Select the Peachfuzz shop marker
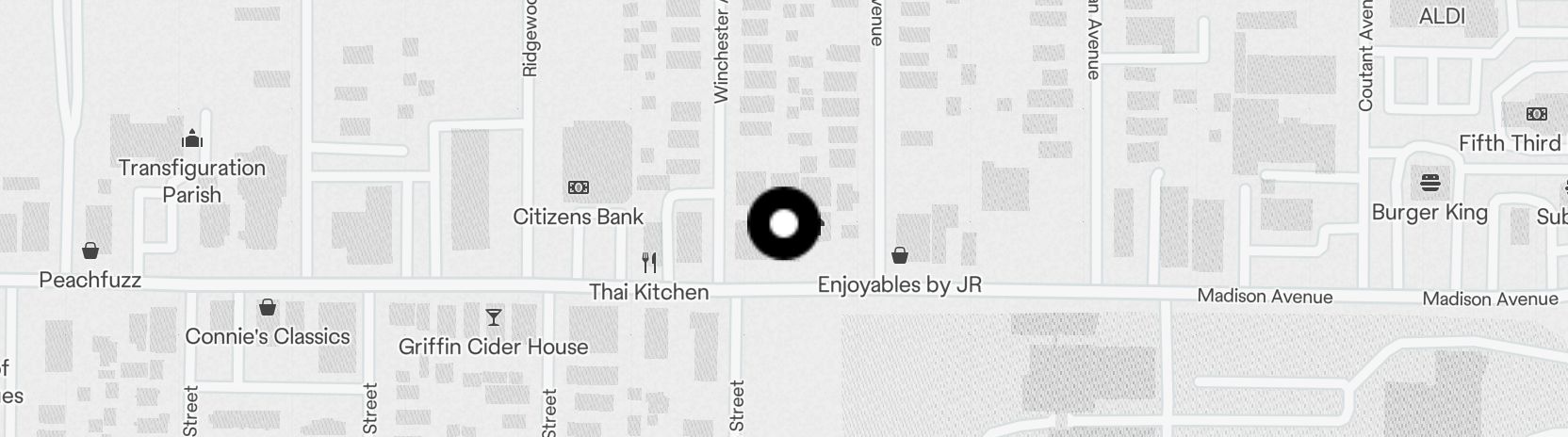Screen dimensions: 1568x437 click(90, 251)
